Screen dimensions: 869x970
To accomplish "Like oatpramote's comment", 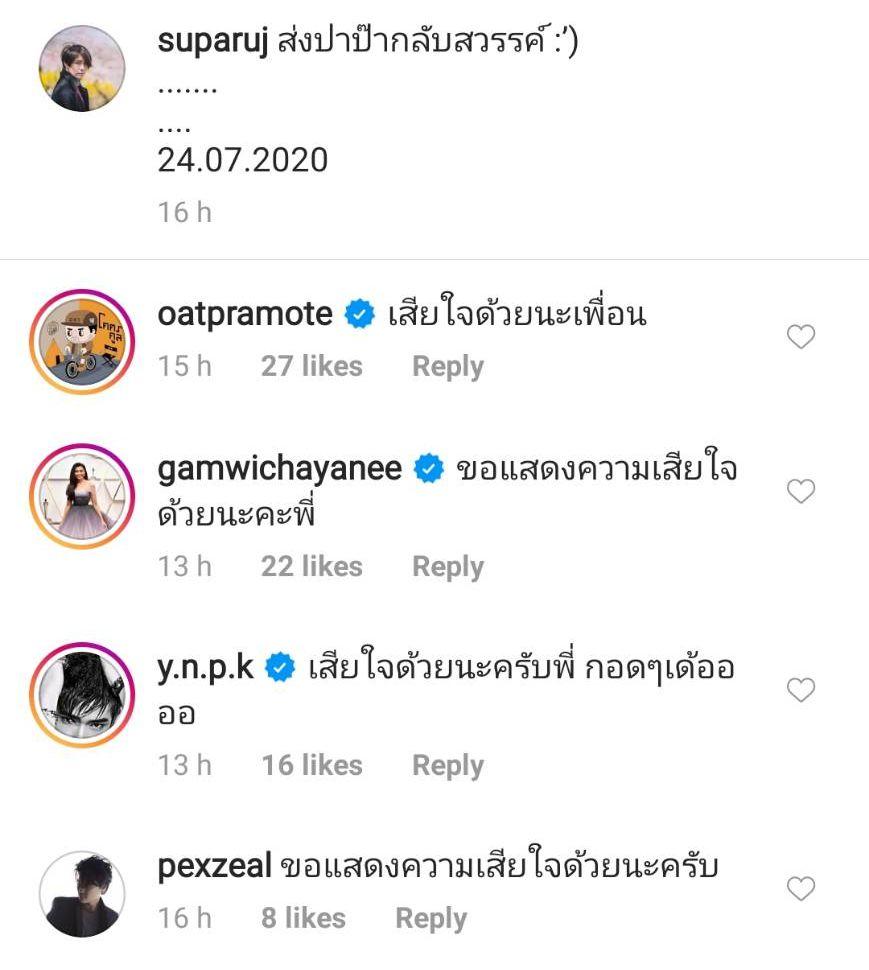I will (x=801, y=338).
